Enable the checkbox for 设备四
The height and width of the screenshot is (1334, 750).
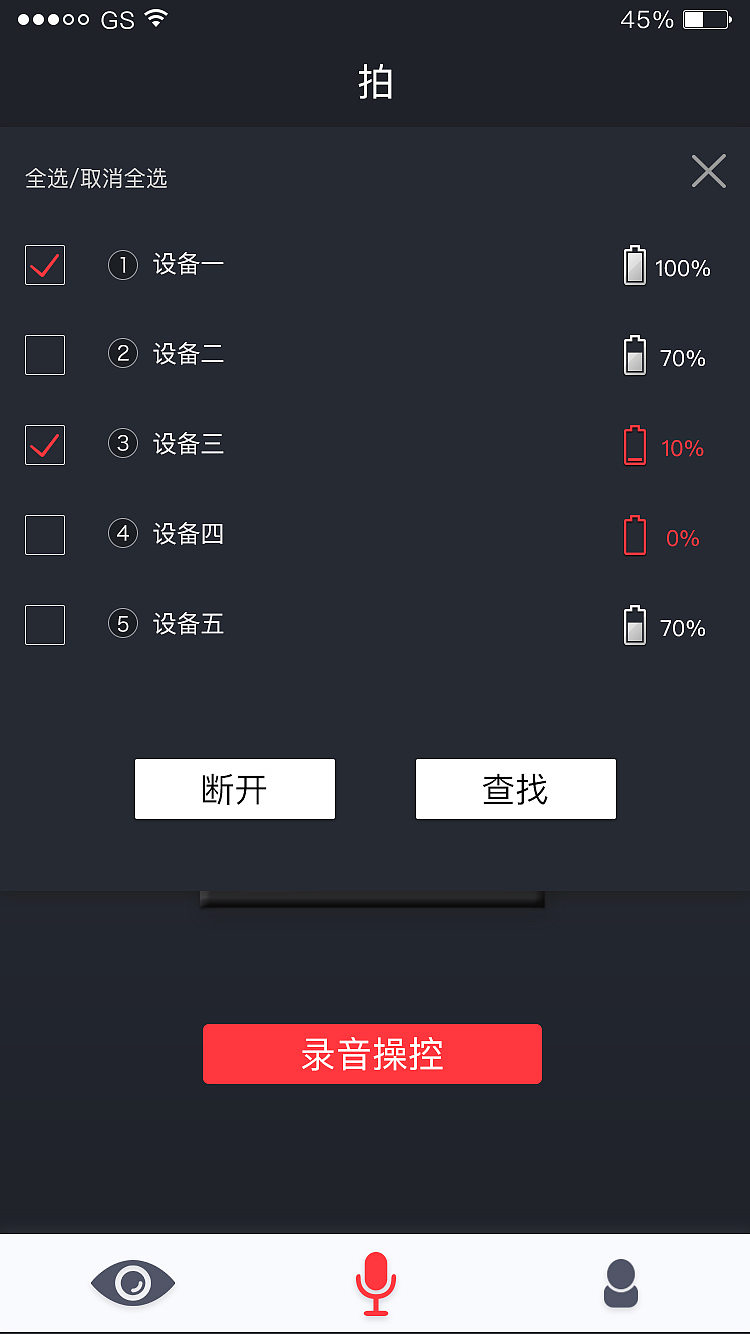(x=45, y=535)
